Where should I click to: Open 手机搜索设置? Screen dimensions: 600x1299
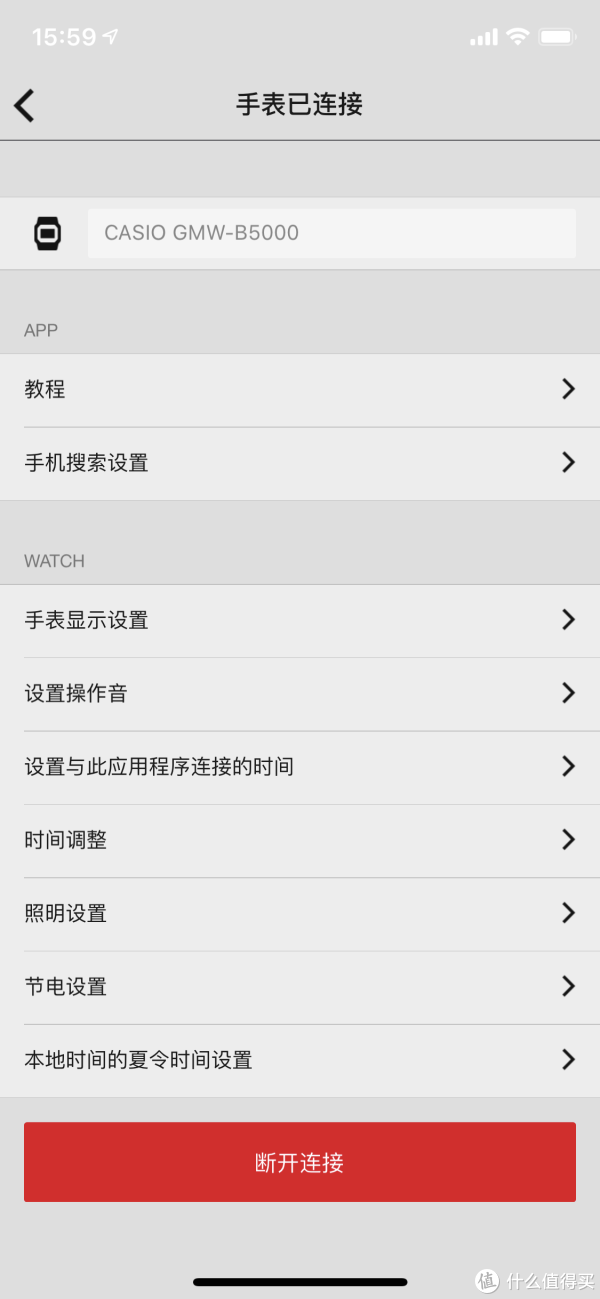point(300,463)
